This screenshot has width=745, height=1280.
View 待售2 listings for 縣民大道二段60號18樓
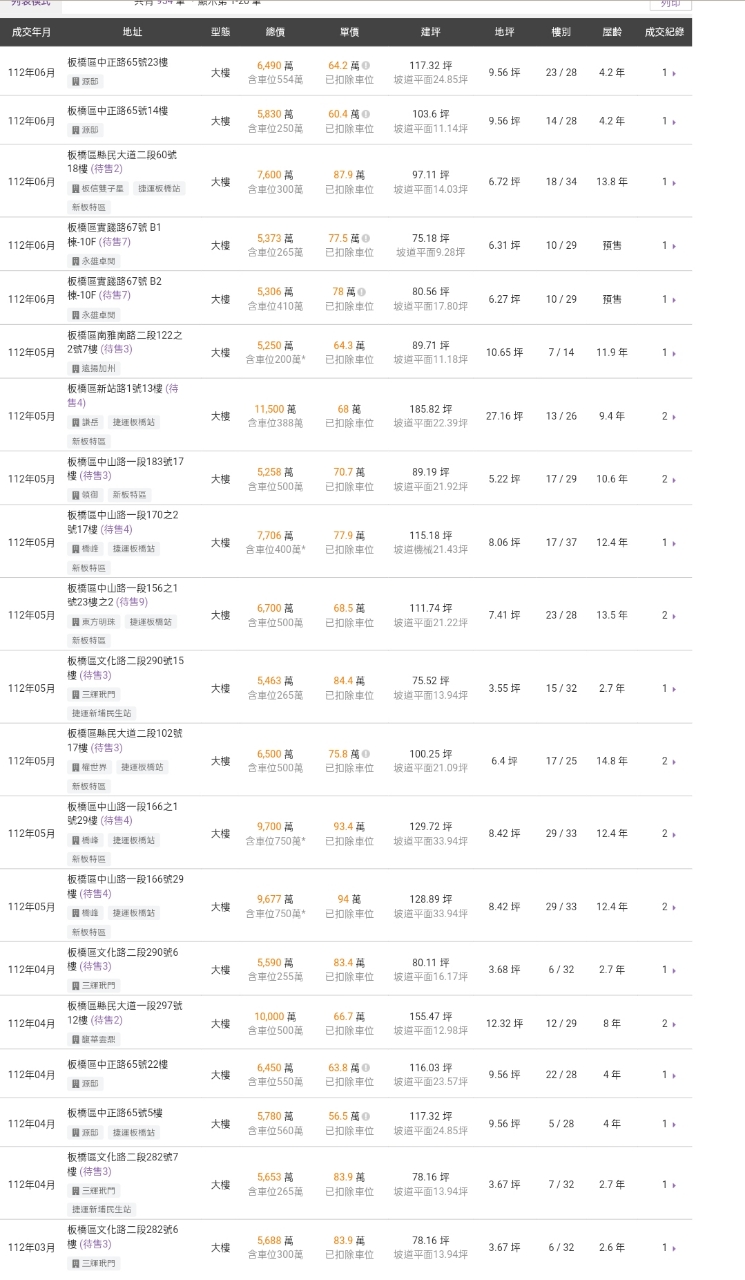106,169
